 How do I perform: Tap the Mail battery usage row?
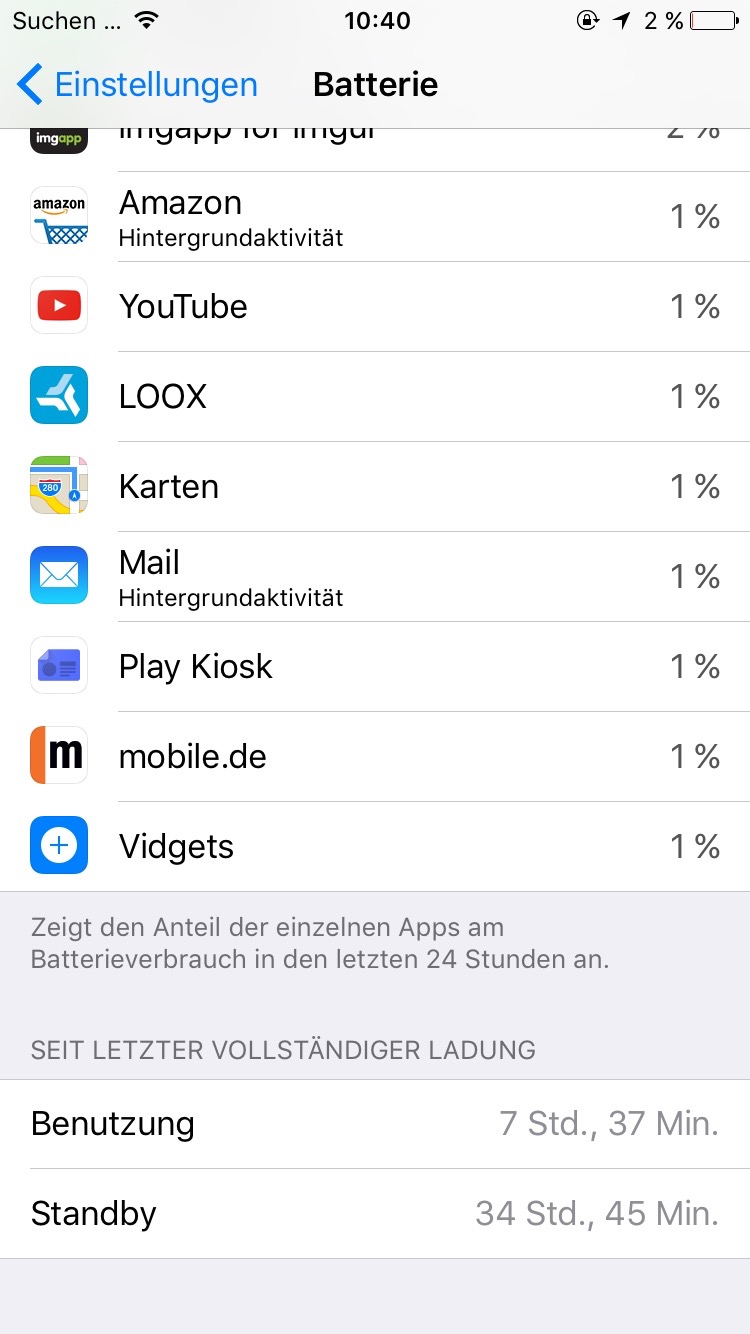click(375, 577)
